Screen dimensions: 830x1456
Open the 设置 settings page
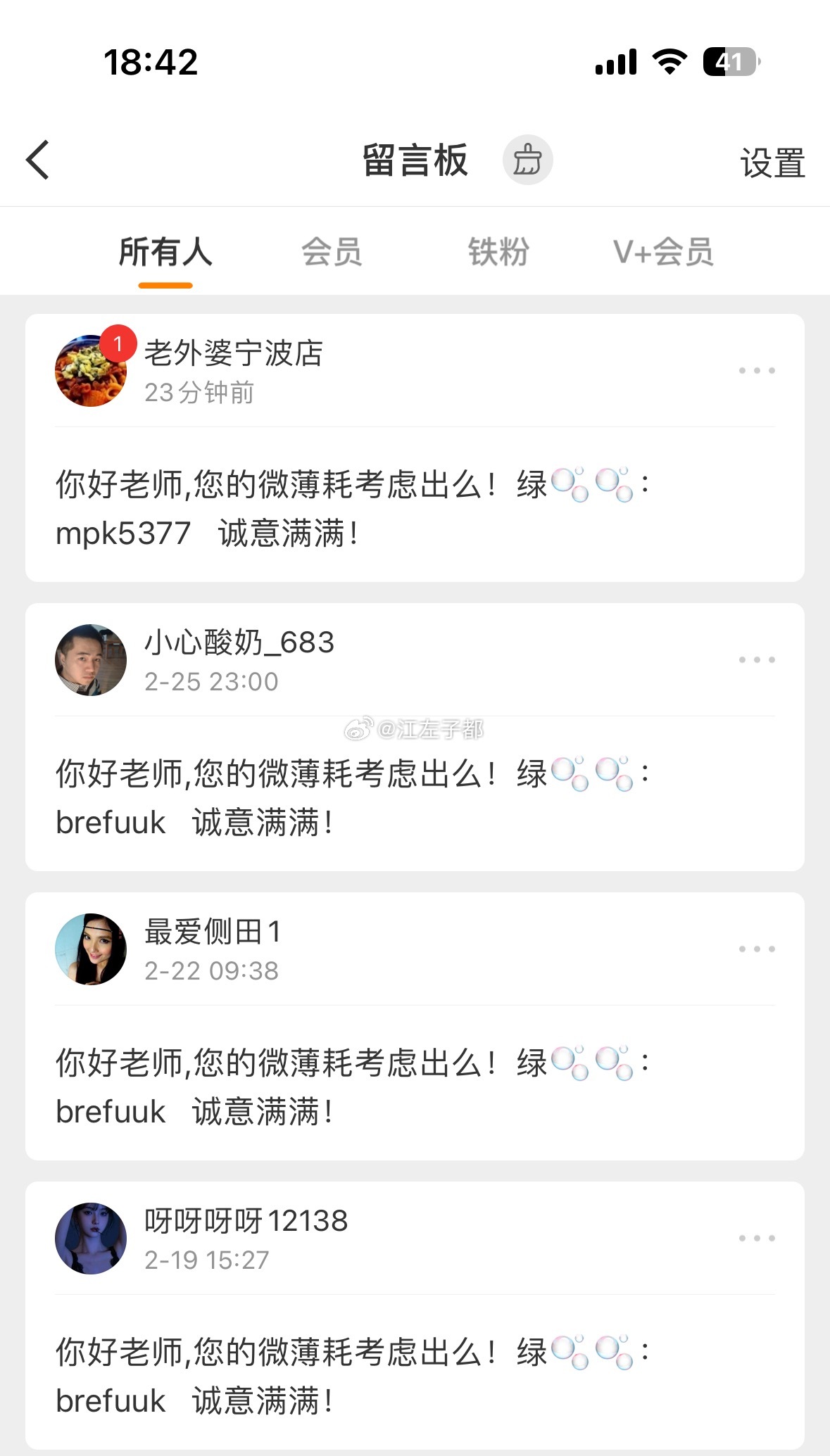pos(772,163)
